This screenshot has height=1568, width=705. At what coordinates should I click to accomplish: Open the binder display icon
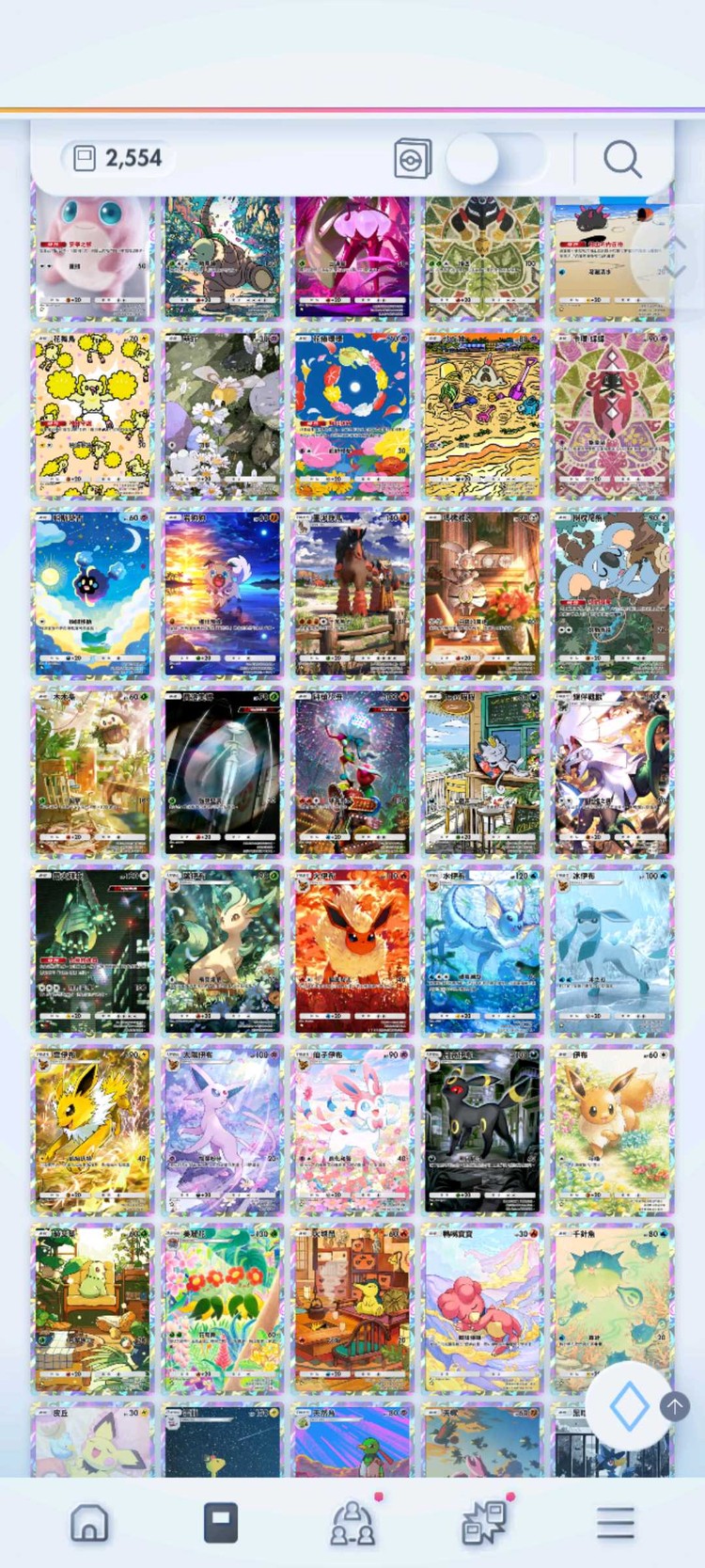tap(413, 159)
